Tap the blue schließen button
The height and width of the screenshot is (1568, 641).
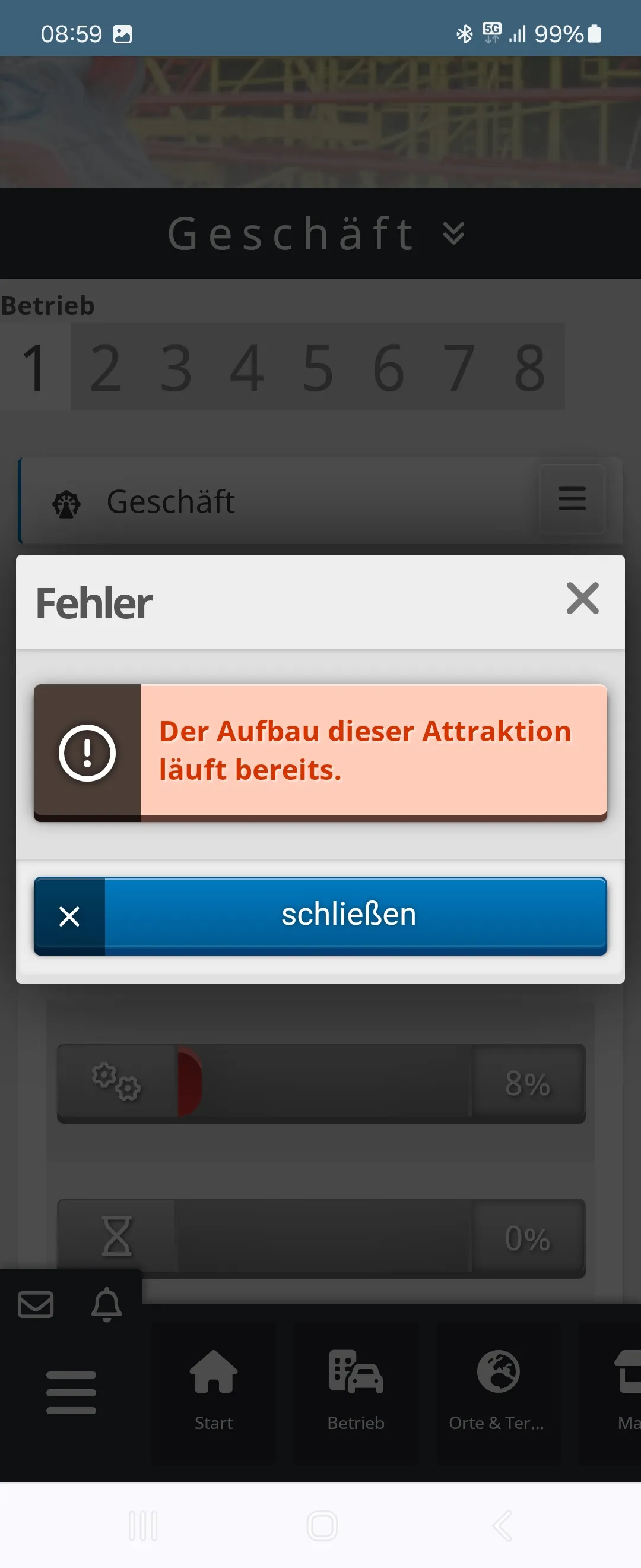(x=320, y=915)
